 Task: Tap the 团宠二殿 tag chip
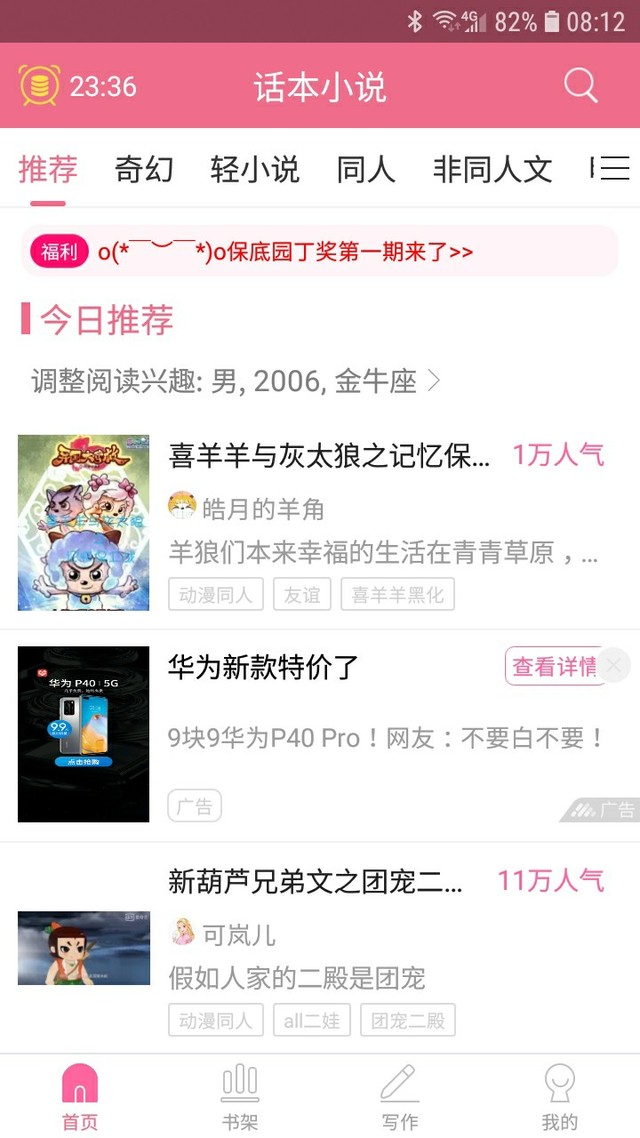408,1020
